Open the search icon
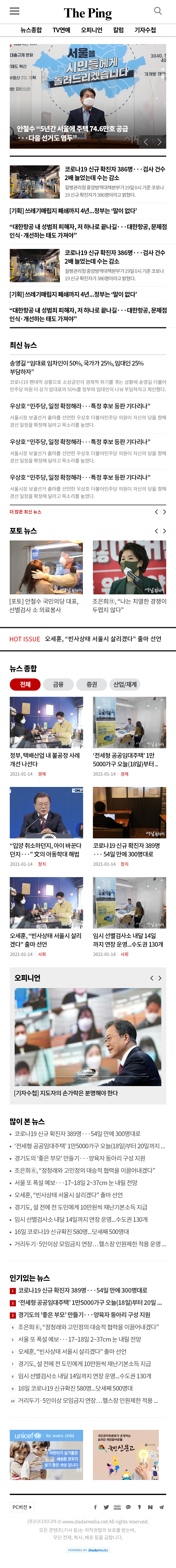 pos(158,11)
